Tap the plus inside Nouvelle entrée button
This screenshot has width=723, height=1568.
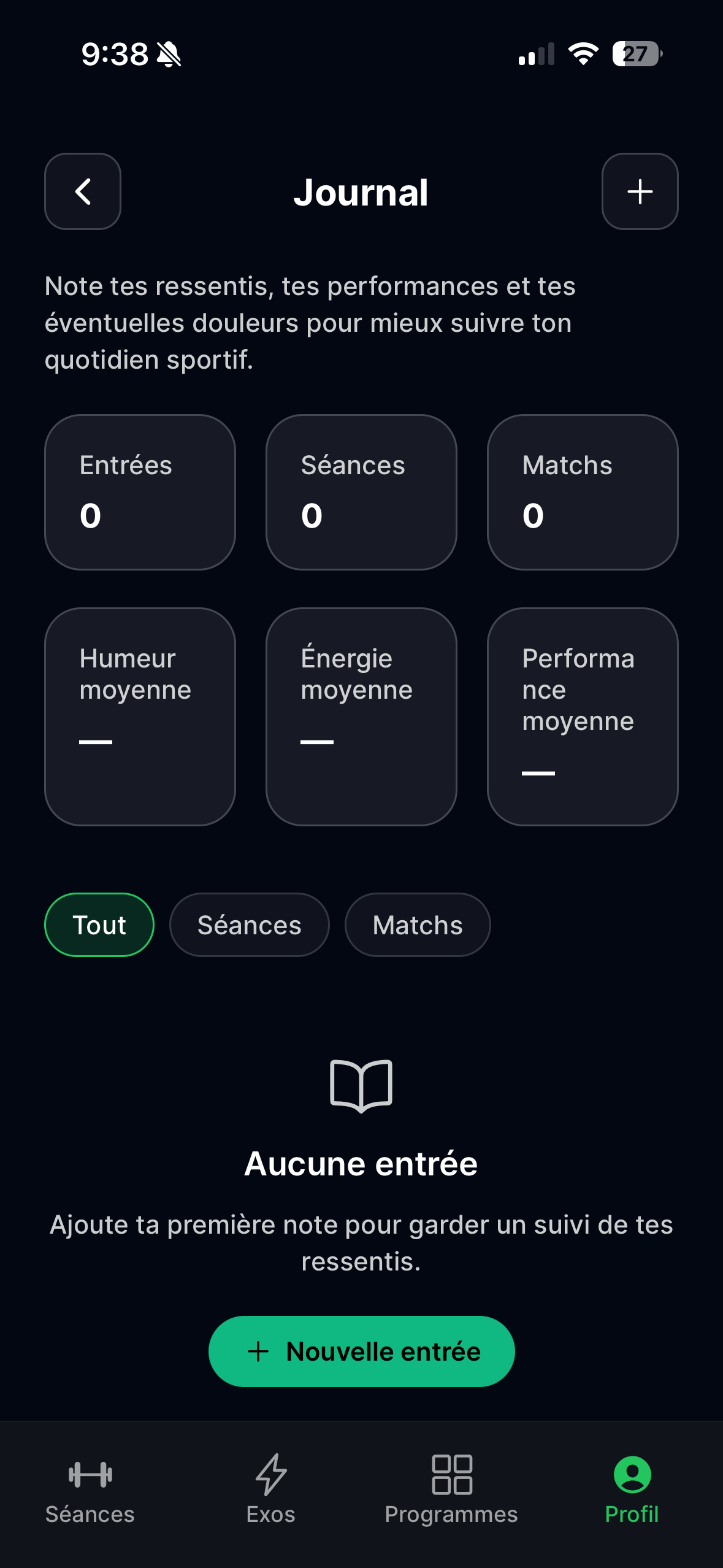point(258,1350)
